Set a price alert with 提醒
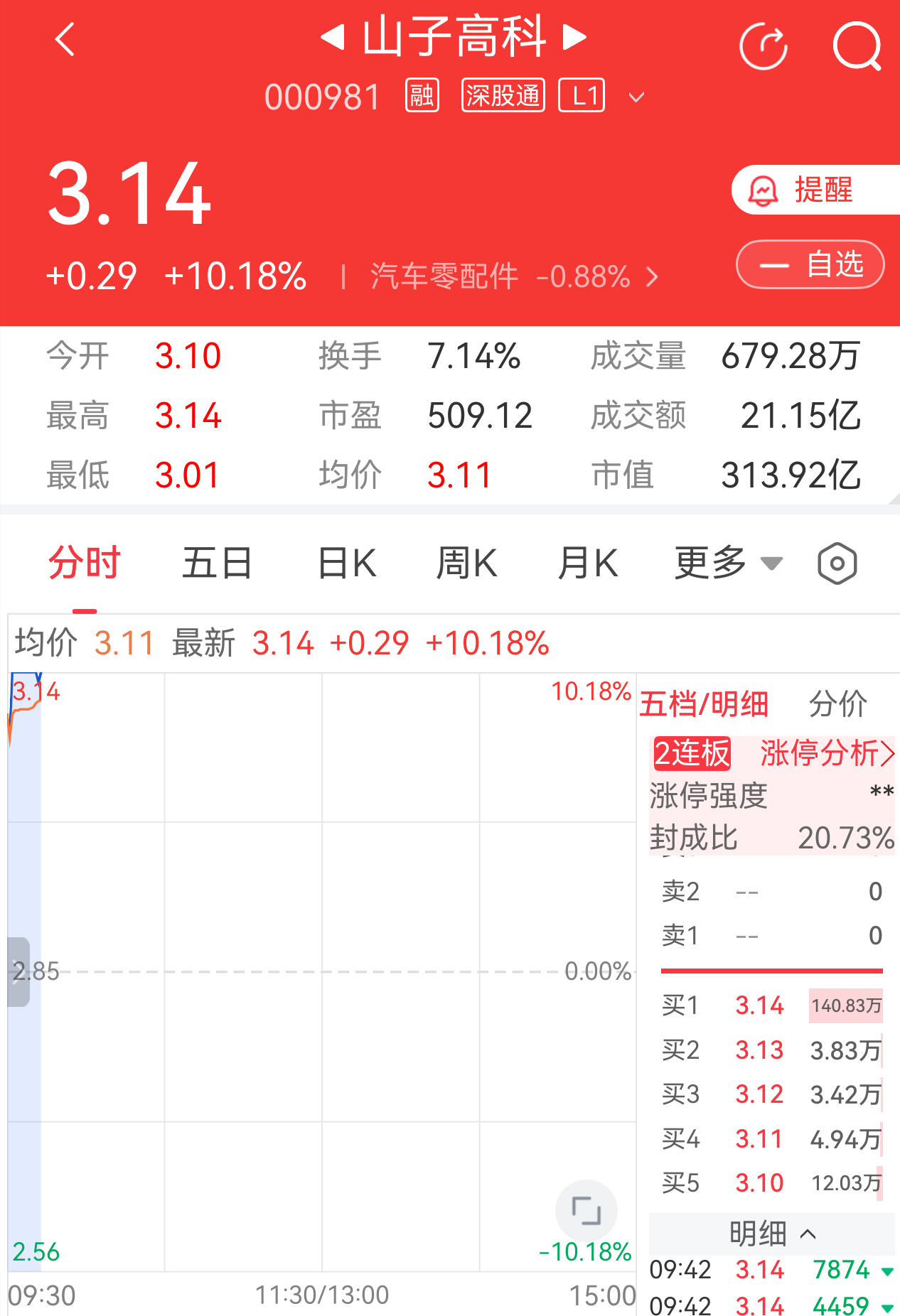 click(815, 190)
